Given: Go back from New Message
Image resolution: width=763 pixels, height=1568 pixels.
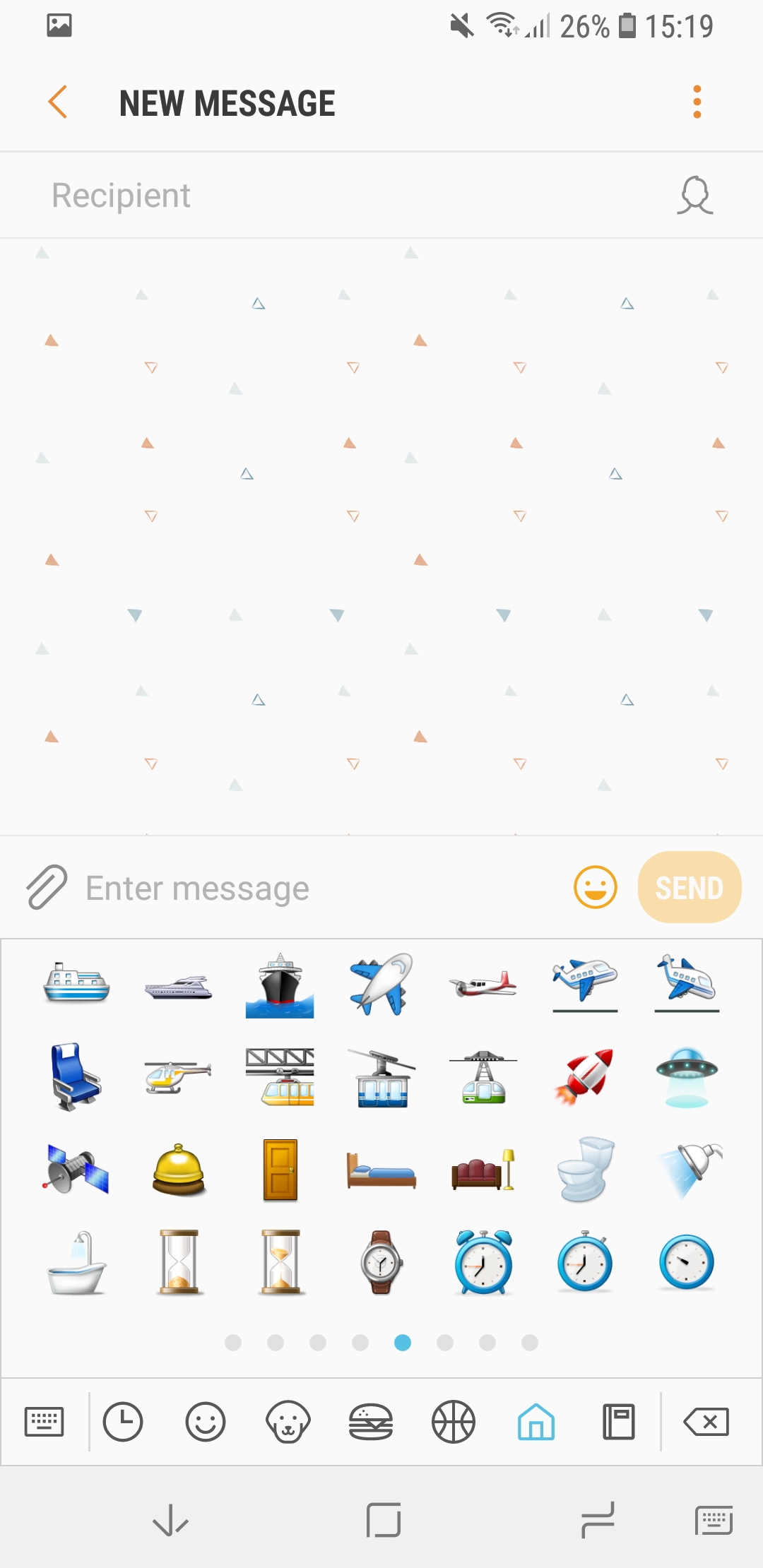Looking at the screenshot, I should click(58, 102).
